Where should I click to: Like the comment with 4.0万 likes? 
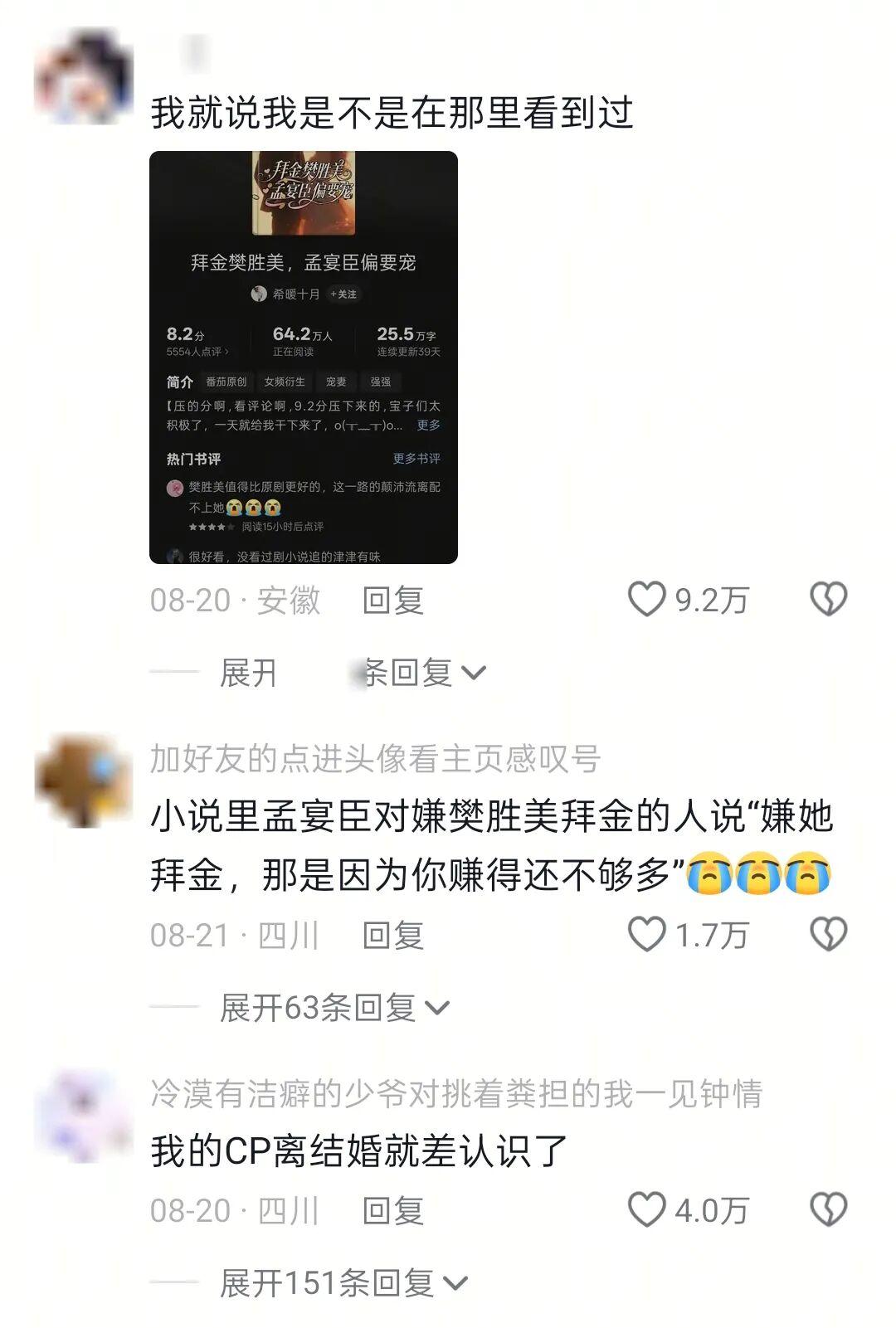(x=646, y=1210)
